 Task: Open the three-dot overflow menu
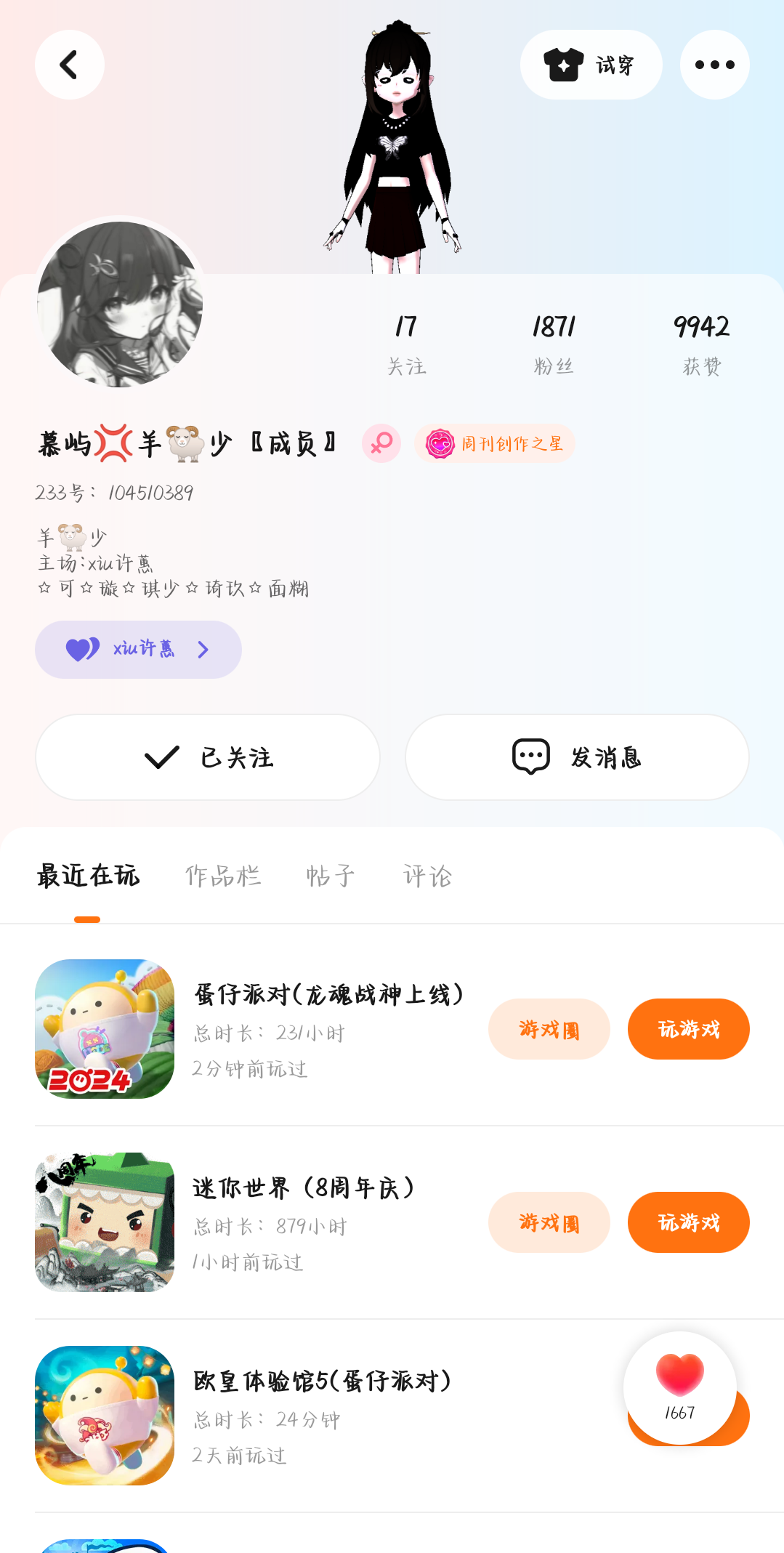click(714, 65)
